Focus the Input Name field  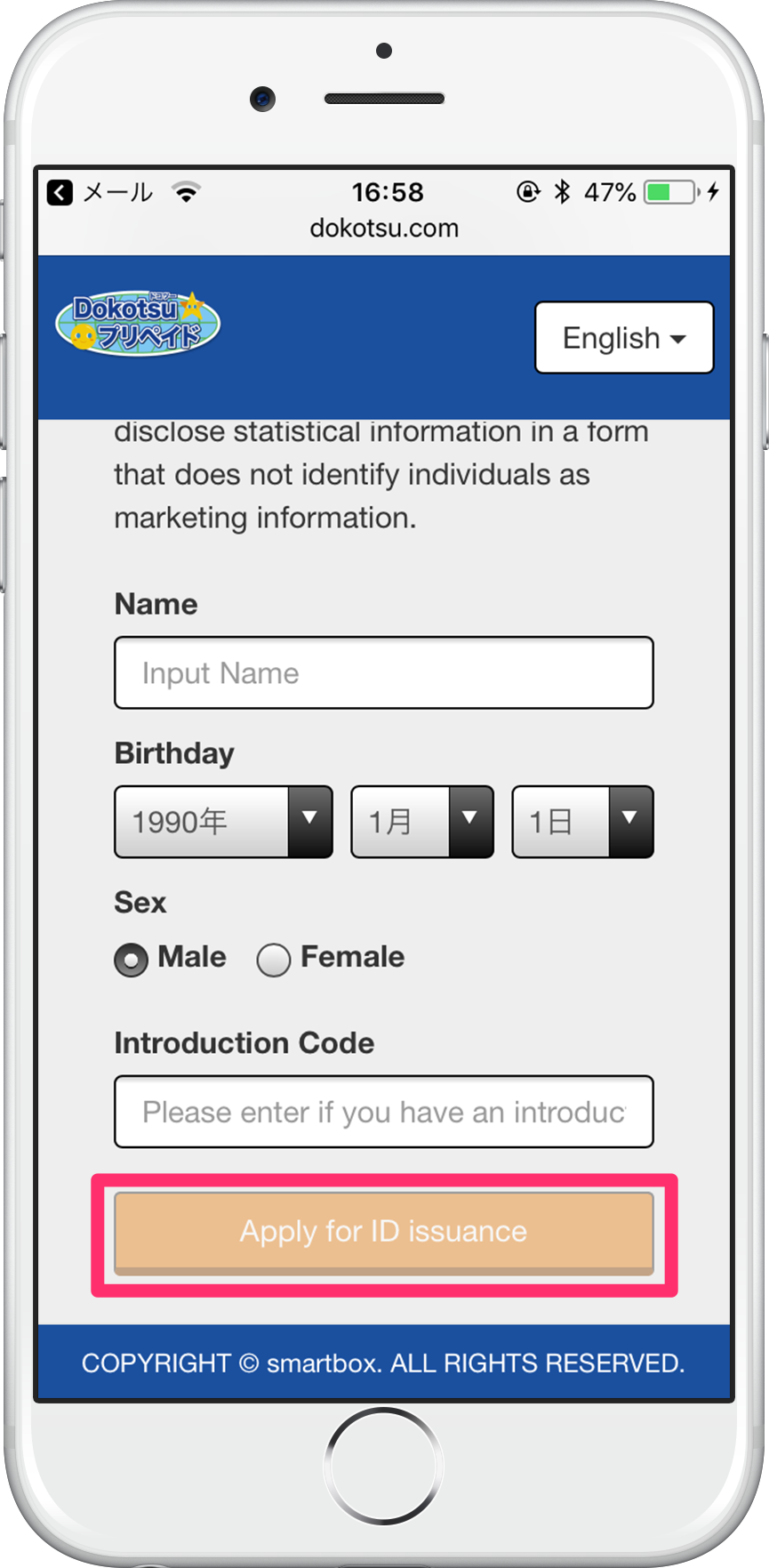click(x=383, y=673)
